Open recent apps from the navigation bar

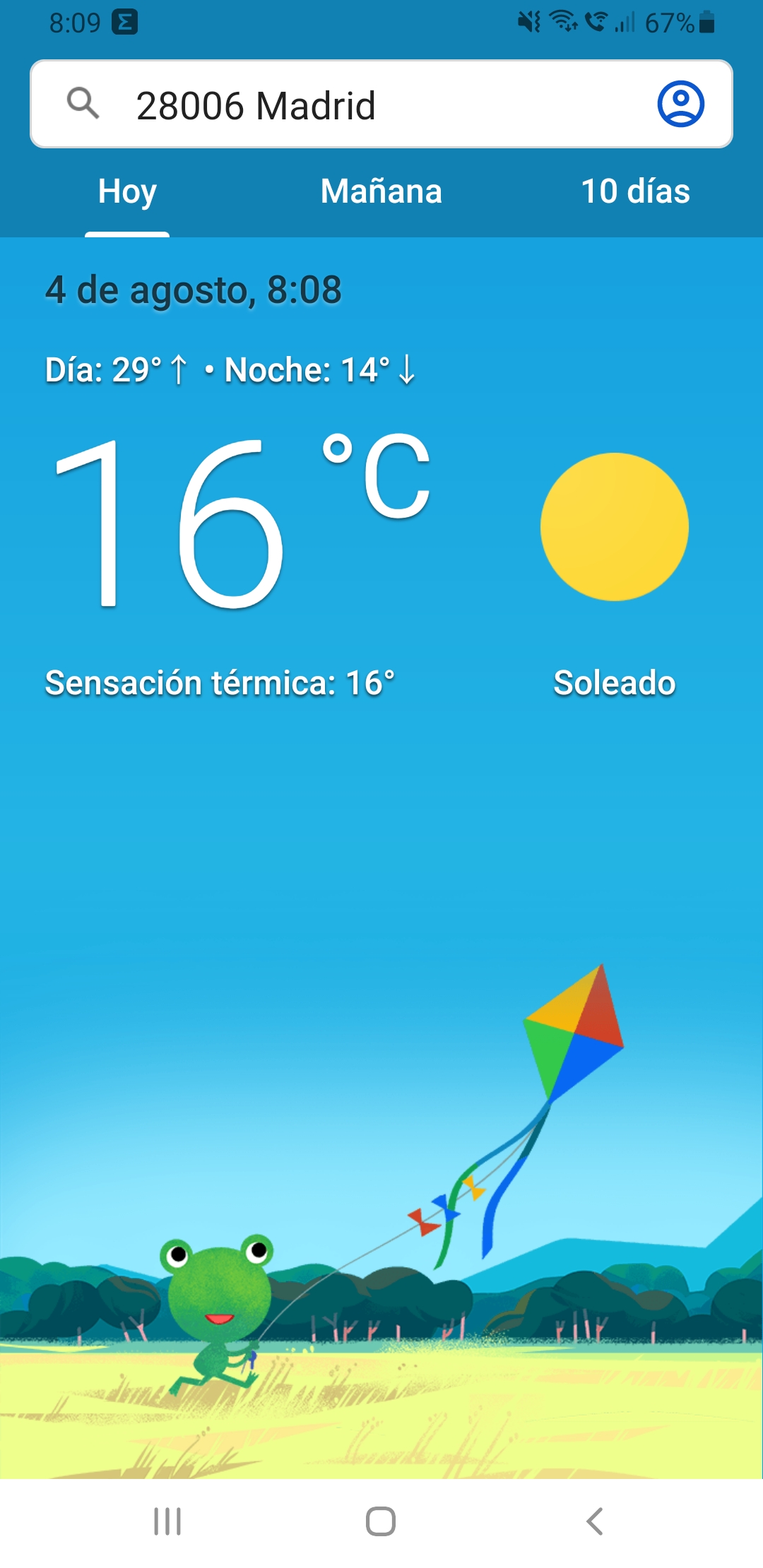click(167, 1521)
